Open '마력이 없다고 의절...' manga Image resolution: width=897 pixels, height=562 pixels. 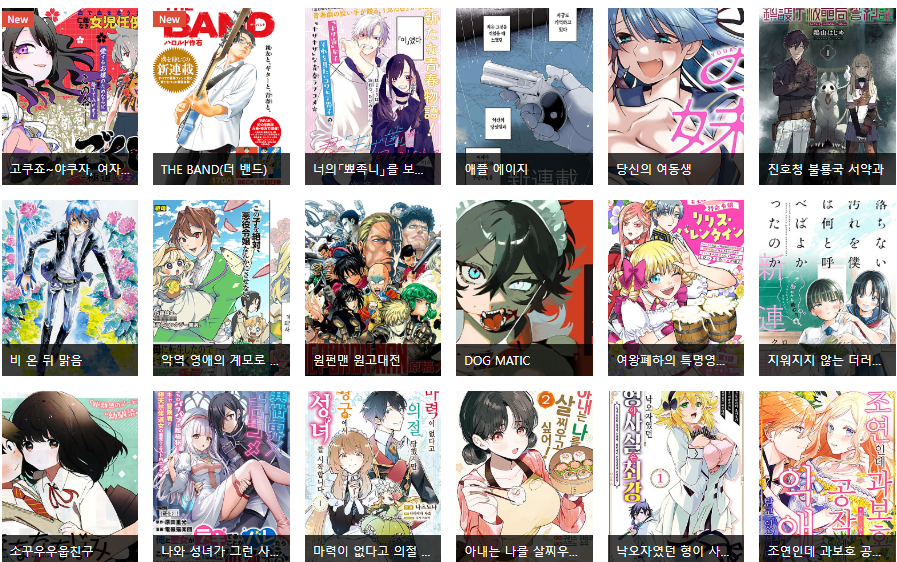click(372, 476)
